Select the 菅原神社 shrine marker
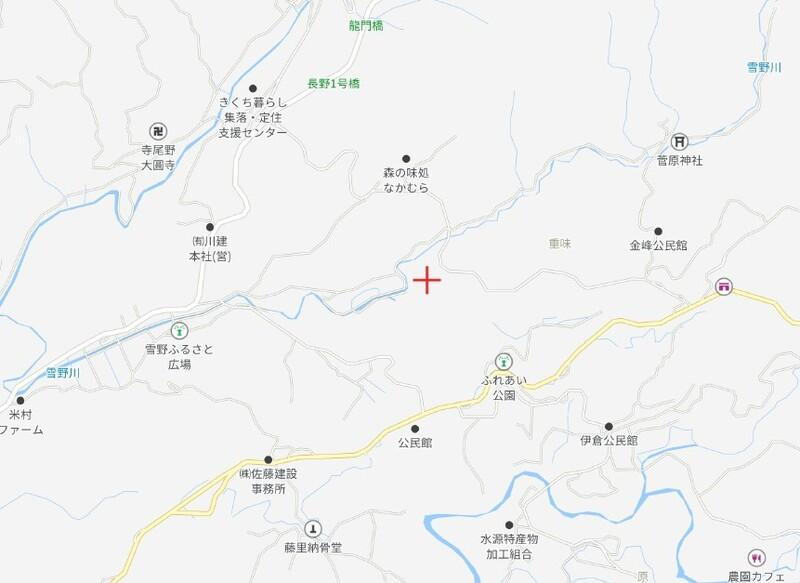 coord(679,141)
